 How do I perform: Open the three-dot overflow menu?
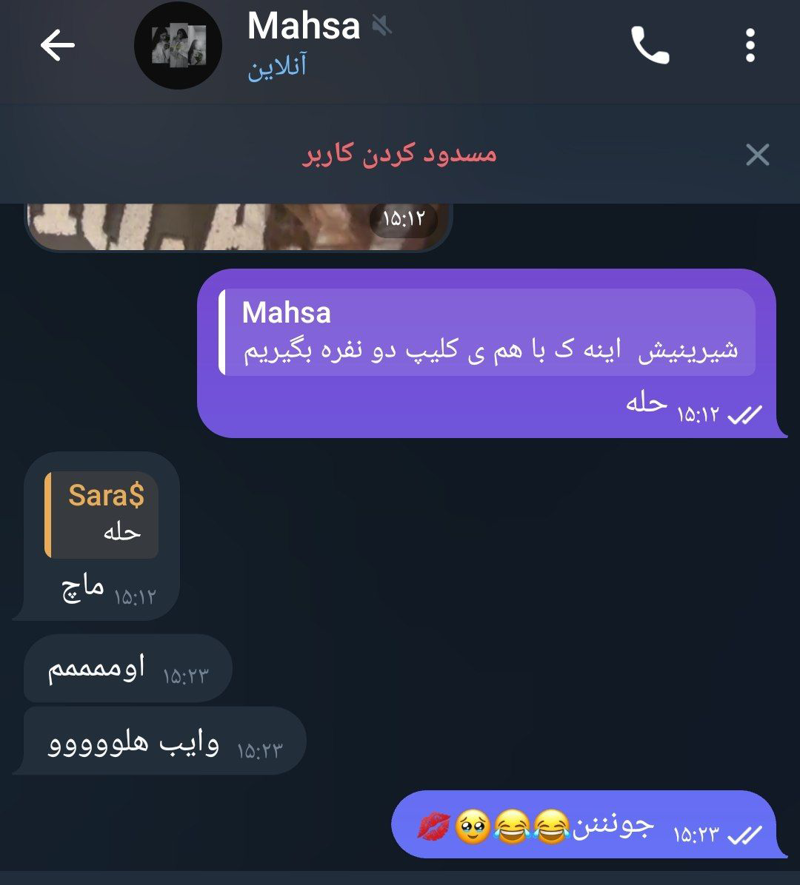click(x=750, y=46)
